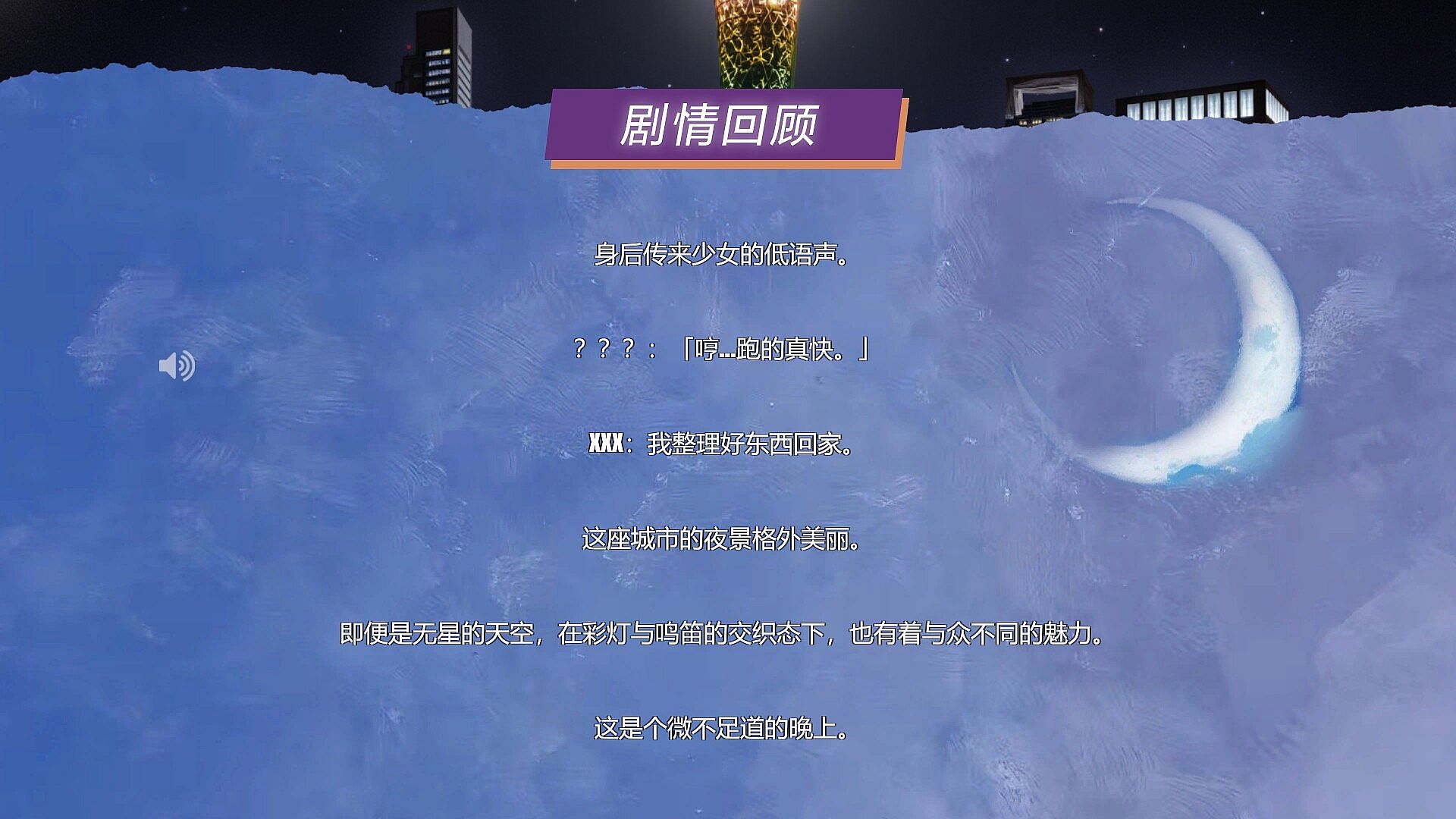Tap the speaker icon to replay voice
The height and width of the screenshot is (819, 1456).
click(177, 366)
